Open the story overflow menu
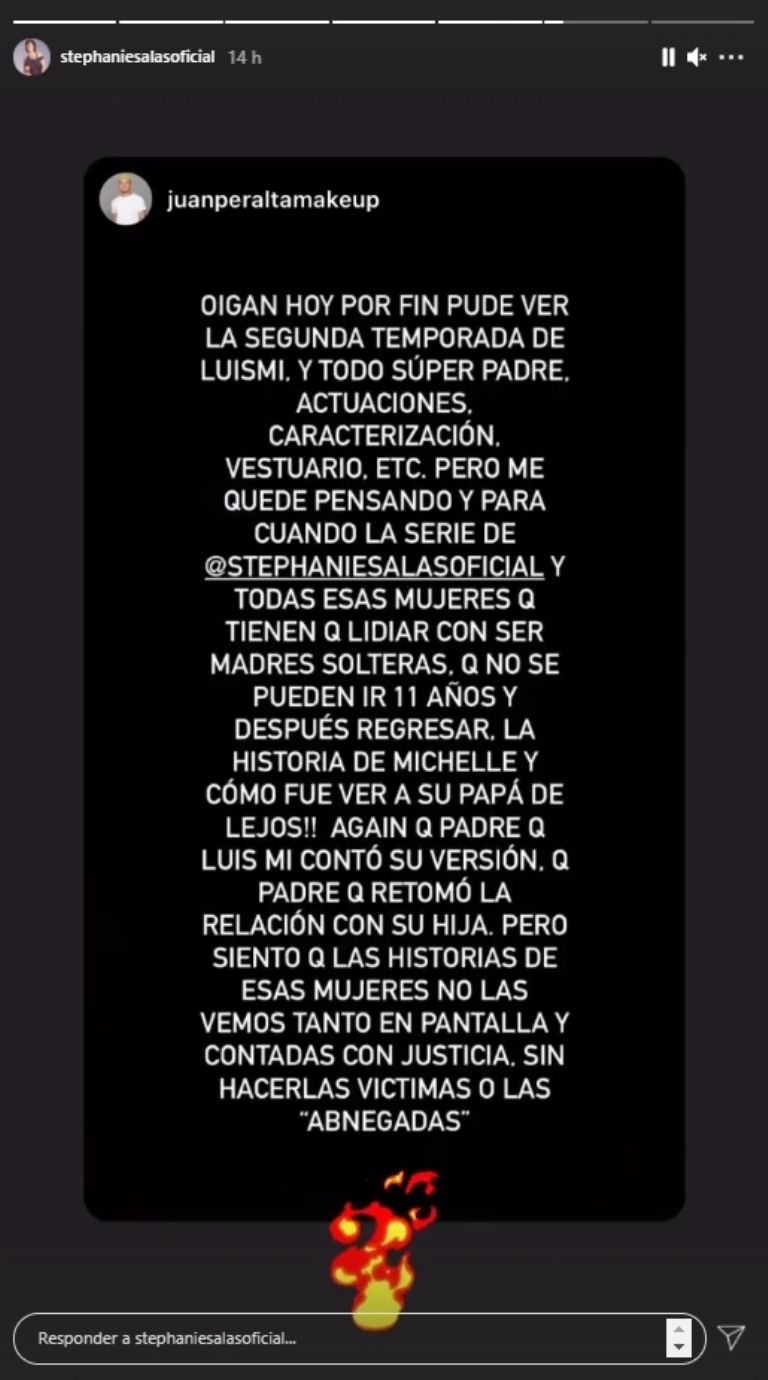 coord(732,58)
